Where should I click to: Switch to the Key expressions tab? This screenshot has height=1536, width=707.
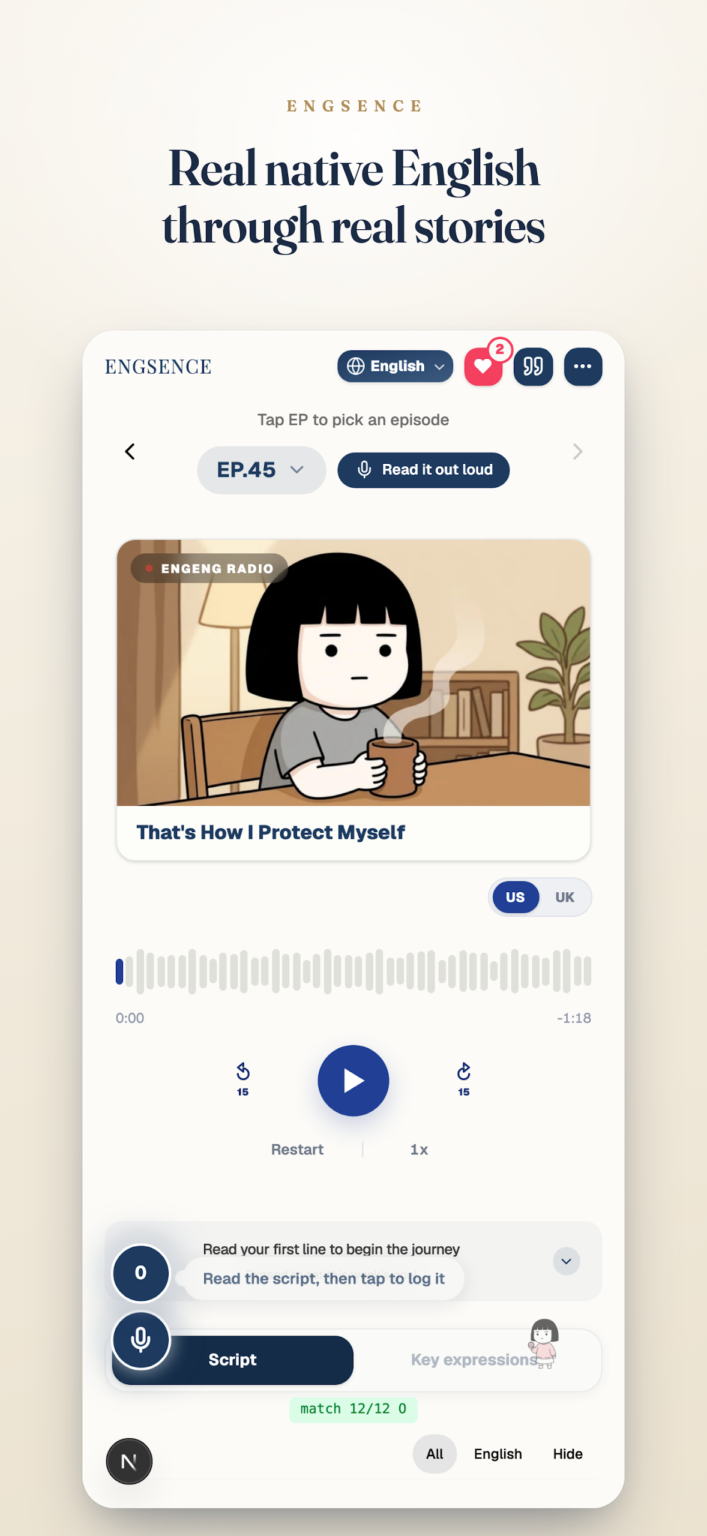(476, 1360)
